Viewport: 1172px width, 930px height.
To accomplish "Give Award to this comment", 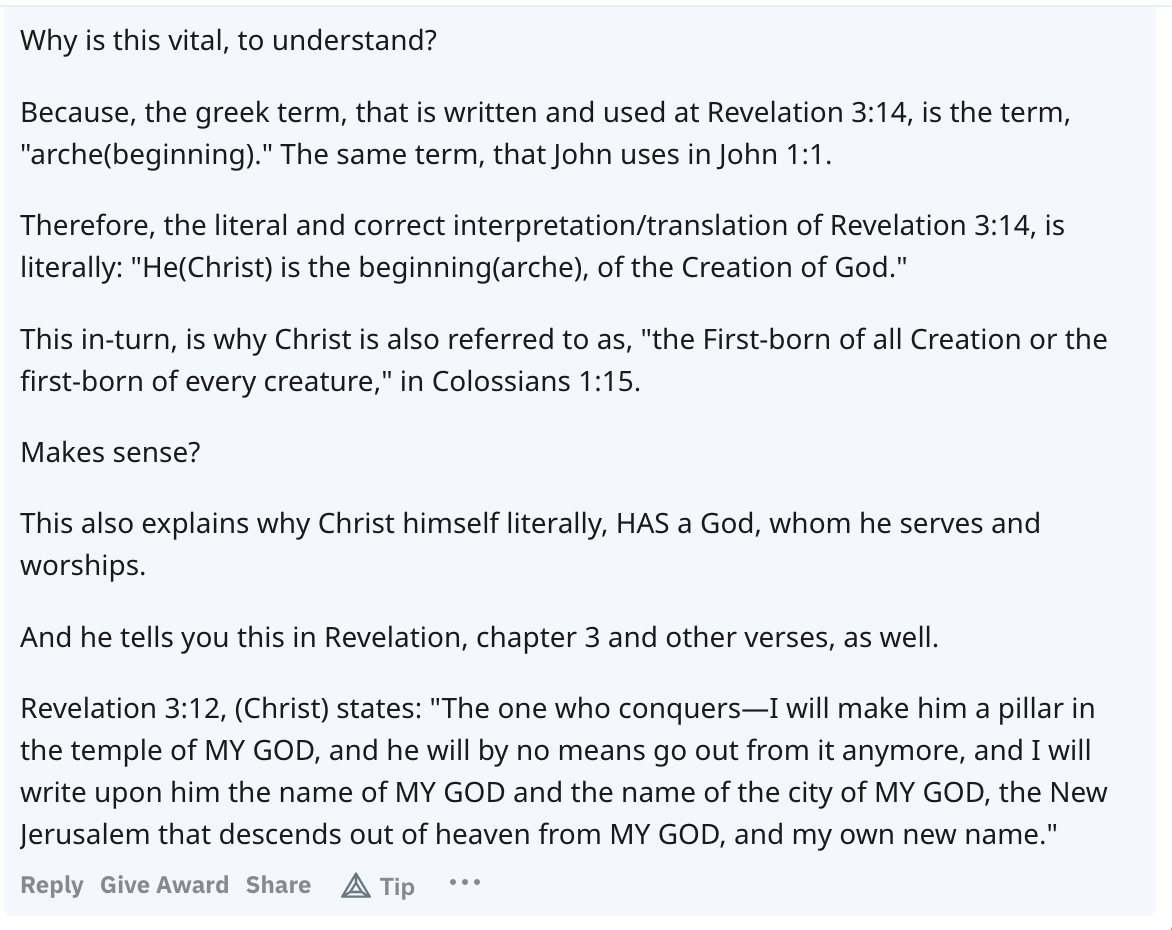I will click(164, 885).
